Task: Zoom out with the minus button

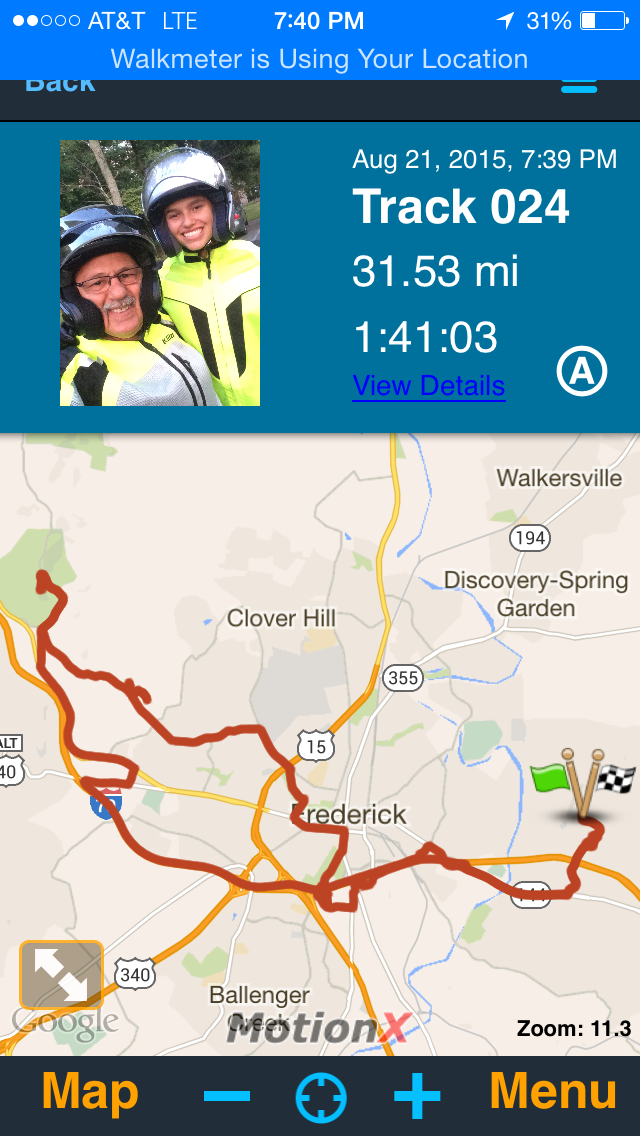Action: click(x=227, y=1096)
